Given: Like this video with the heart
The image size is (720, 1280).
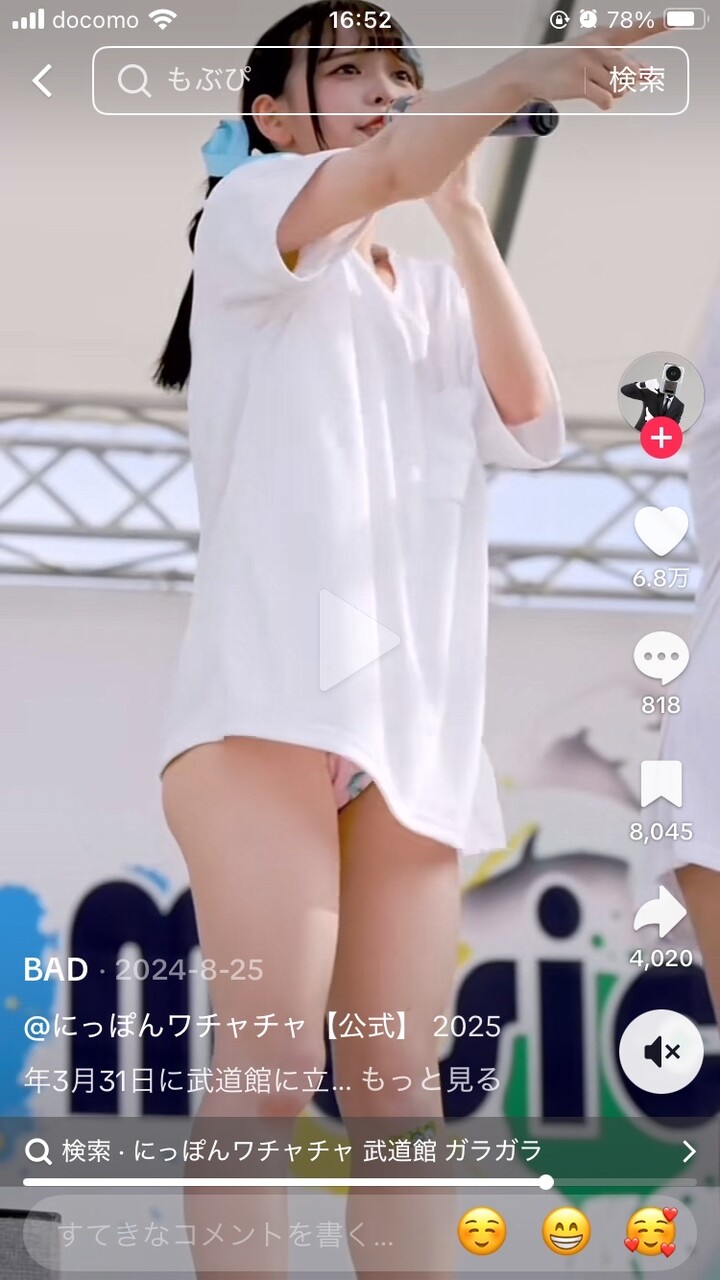Looking at the screenshot, I should pos(661,532).
